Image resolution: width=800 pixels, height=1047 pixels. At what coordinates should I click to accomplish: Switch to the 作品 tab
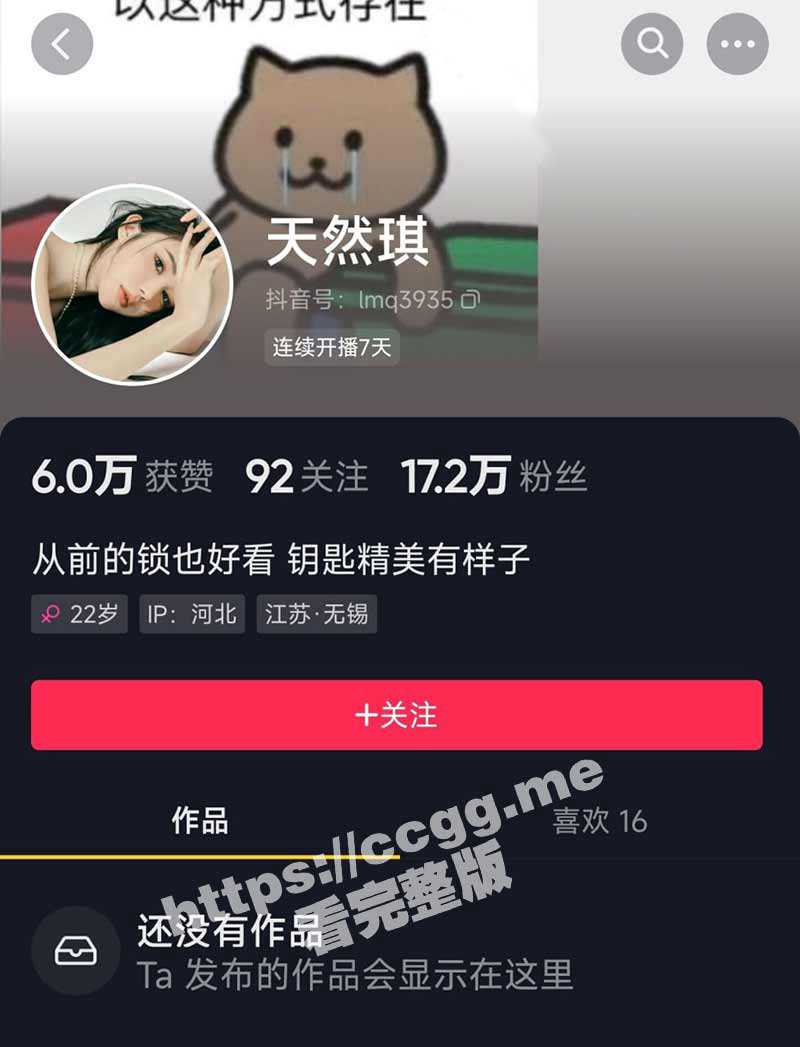click(x=200, y=822)
